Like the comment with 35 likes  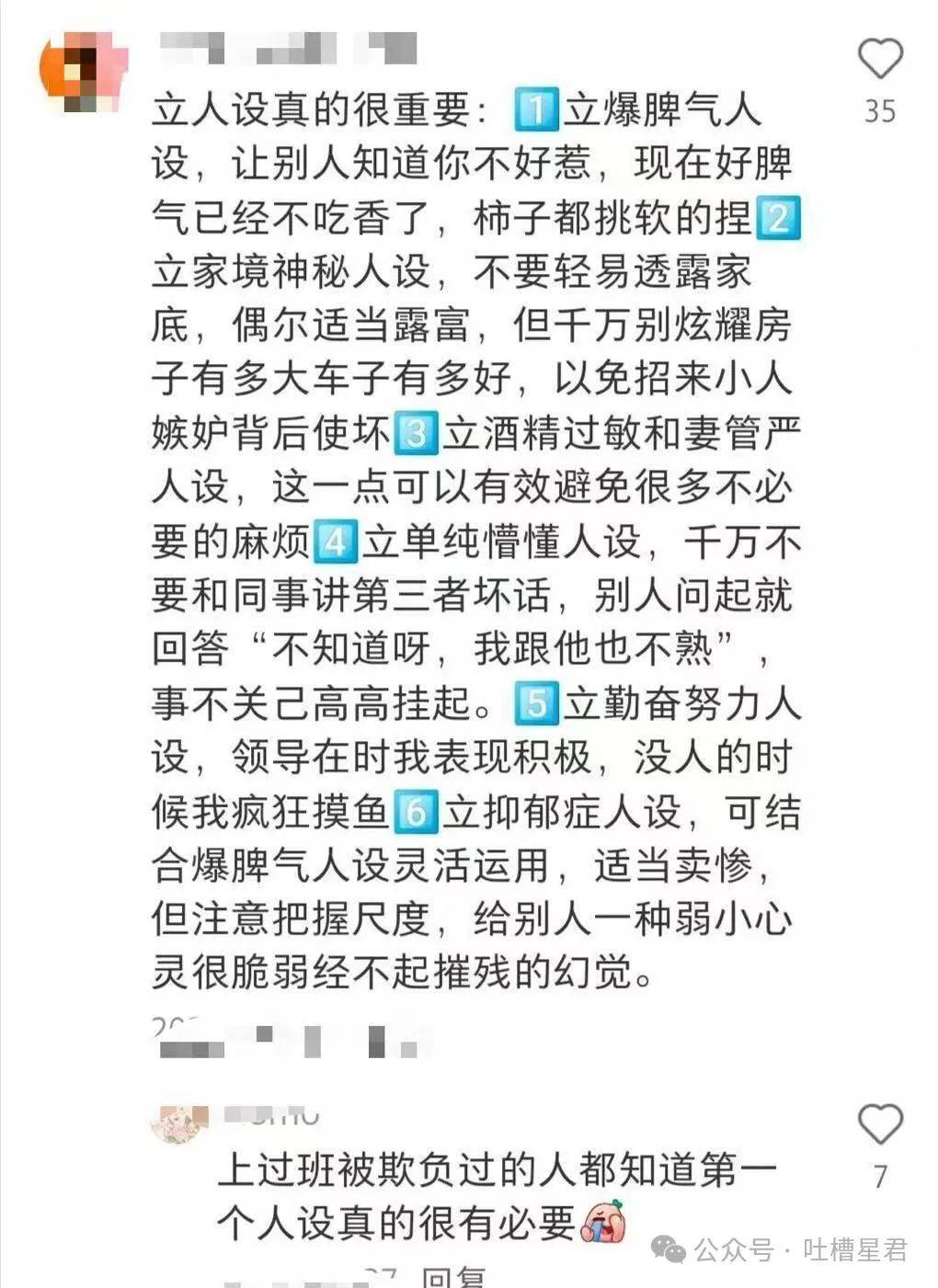pos(879,60)
